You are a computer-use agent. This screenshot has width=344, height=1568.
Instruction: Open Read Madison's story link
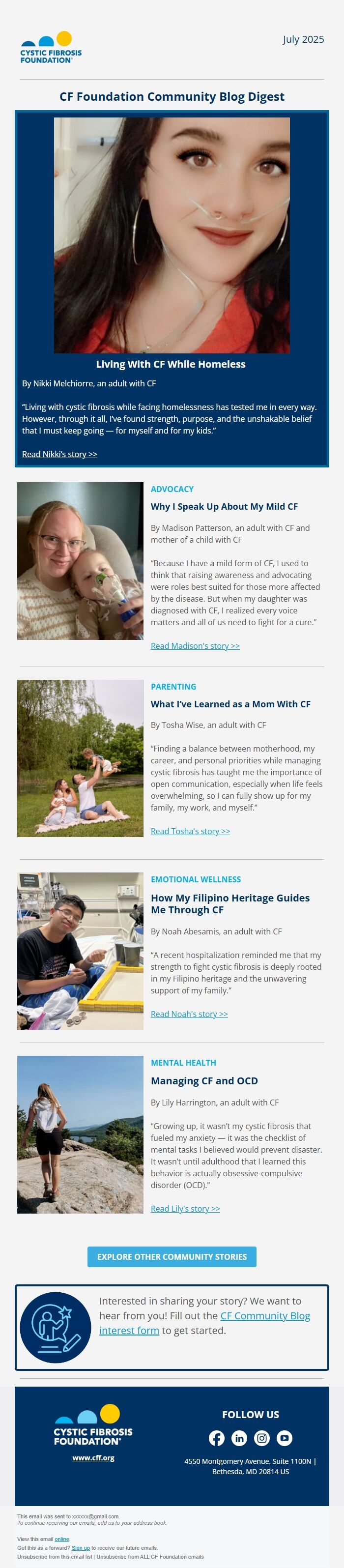[195, 646]
